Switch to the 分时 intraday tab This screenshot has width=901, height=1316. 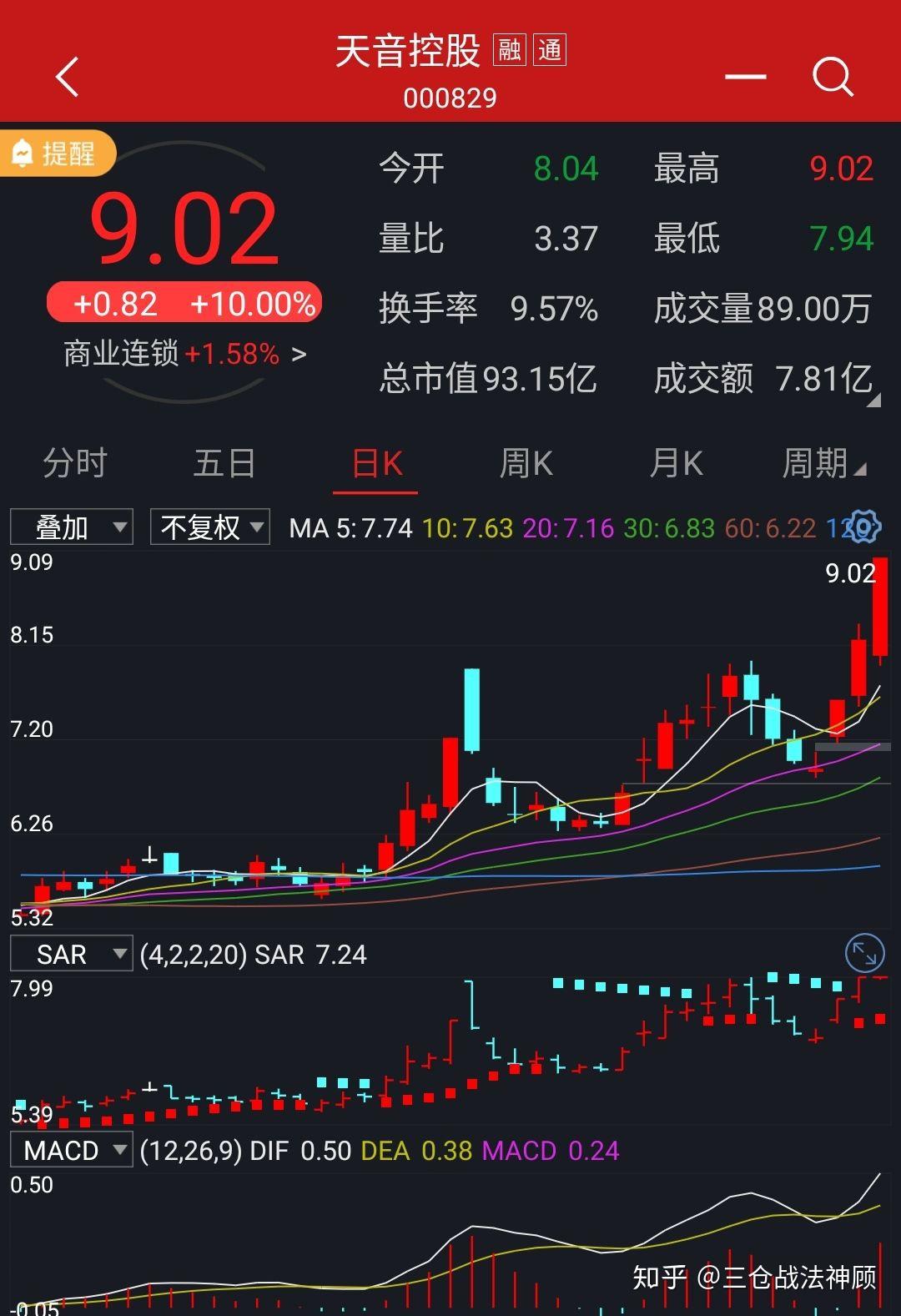(73, 464)
